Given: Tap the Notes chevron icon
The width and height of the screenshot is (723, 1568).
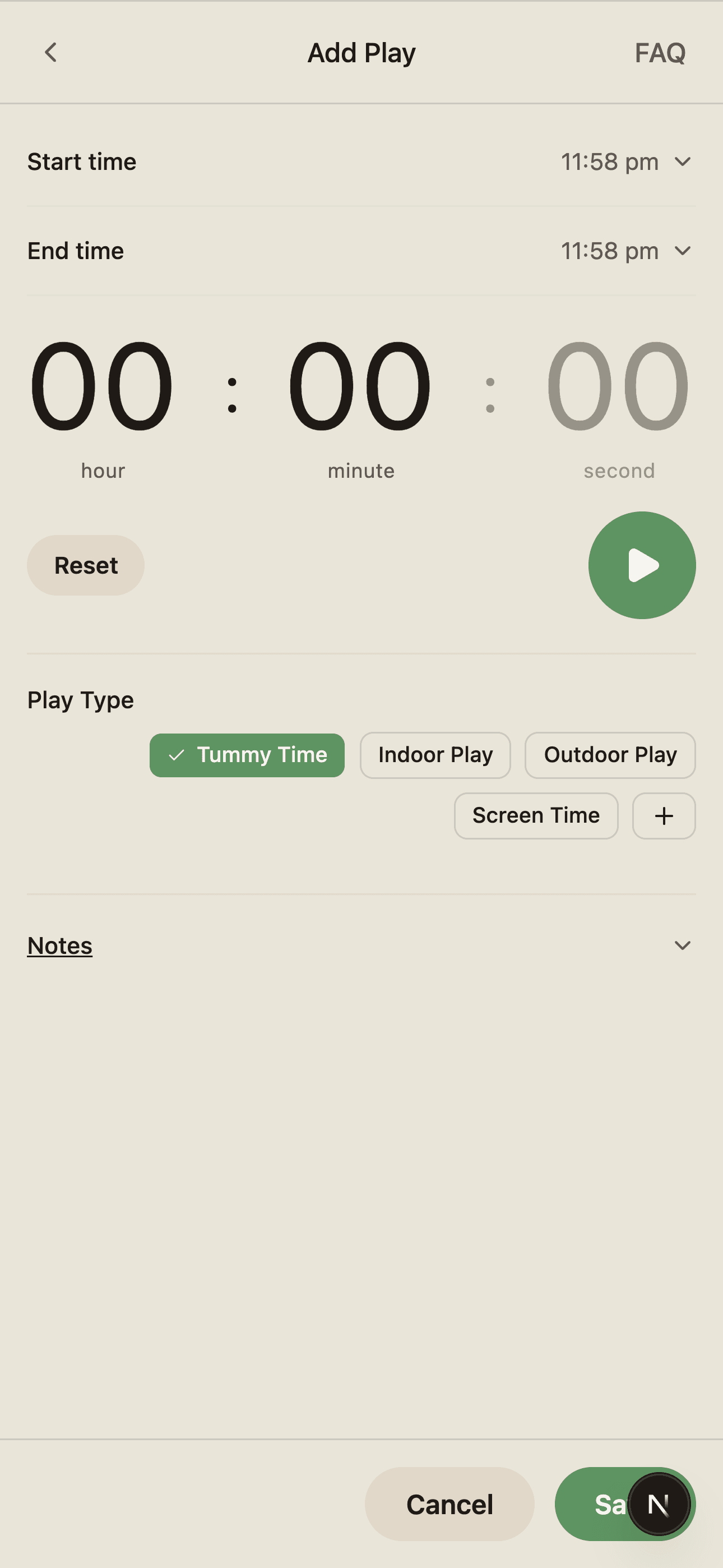Looking at the screenshot, I should point(682,946).
